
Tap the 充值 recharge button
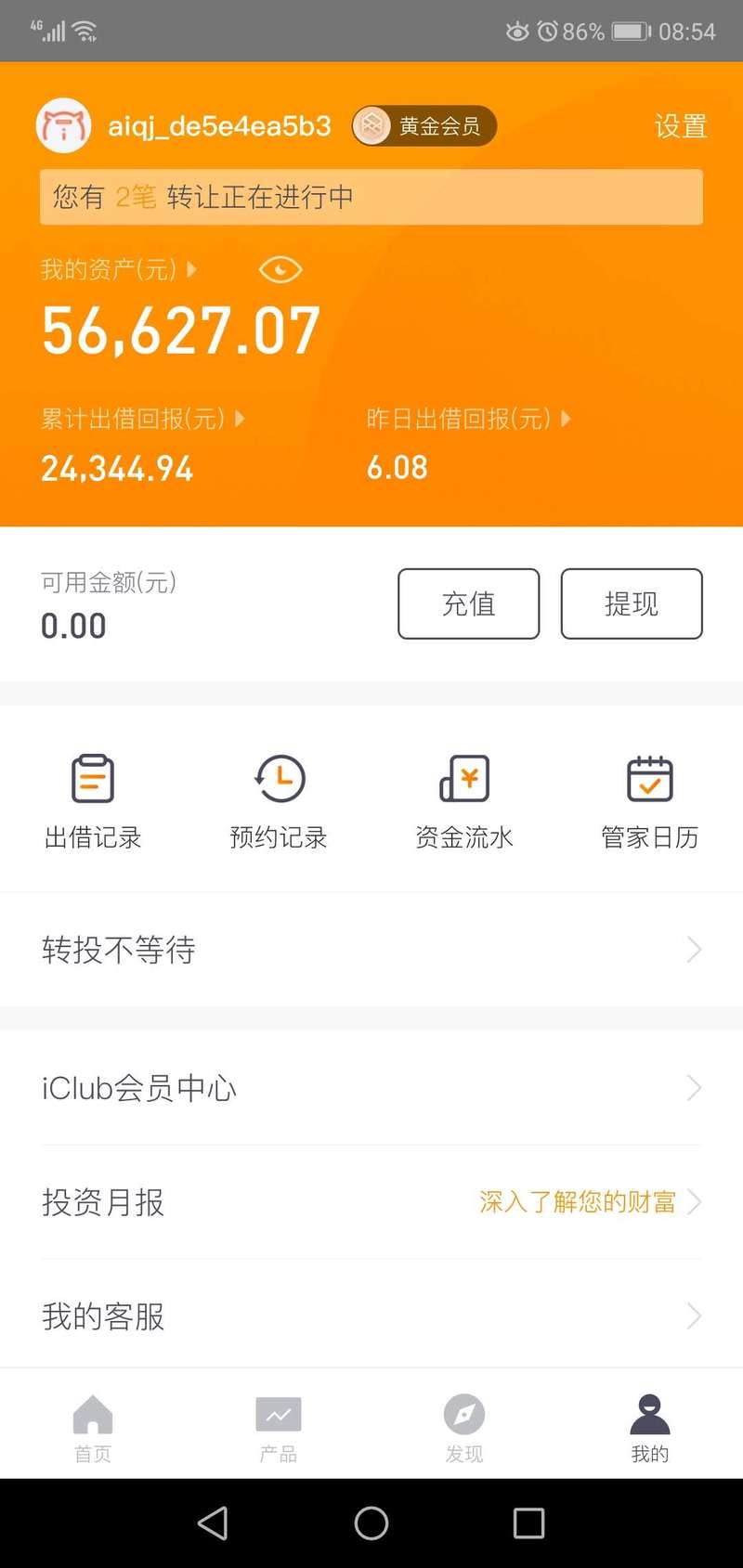(468, 603)
